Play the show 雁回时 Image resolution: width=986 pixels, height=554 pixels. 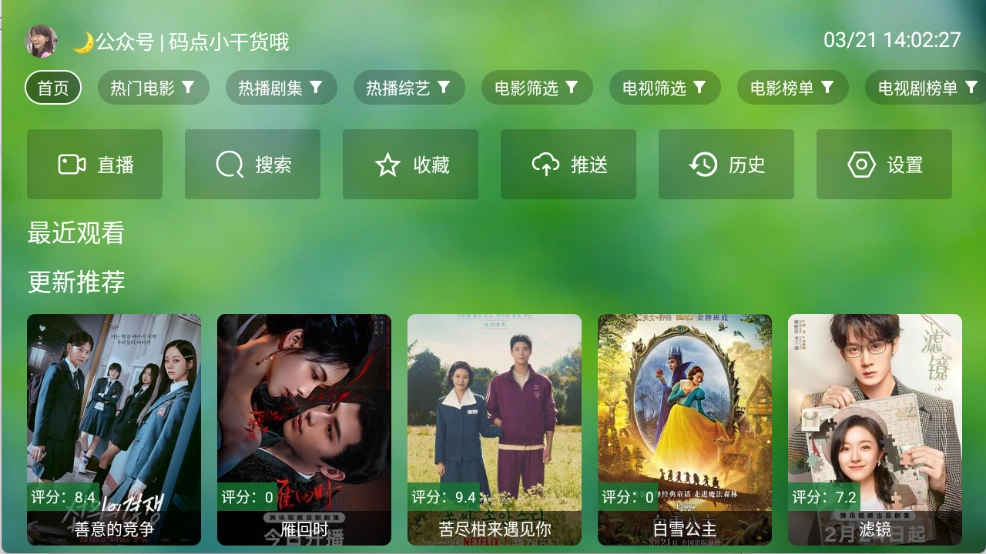point(304,428)
